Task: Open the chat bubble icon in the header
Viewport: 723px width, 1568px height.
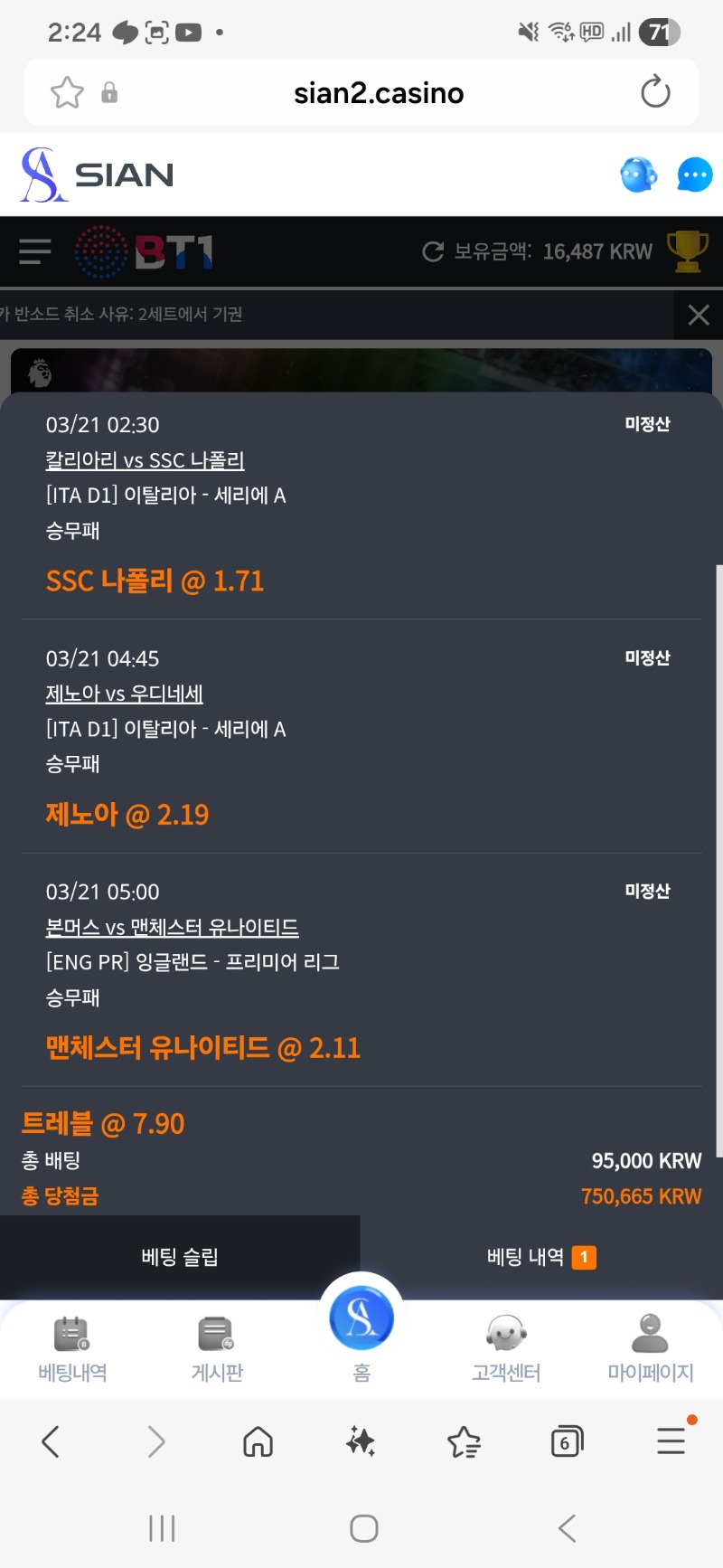Action: (694, 175)
